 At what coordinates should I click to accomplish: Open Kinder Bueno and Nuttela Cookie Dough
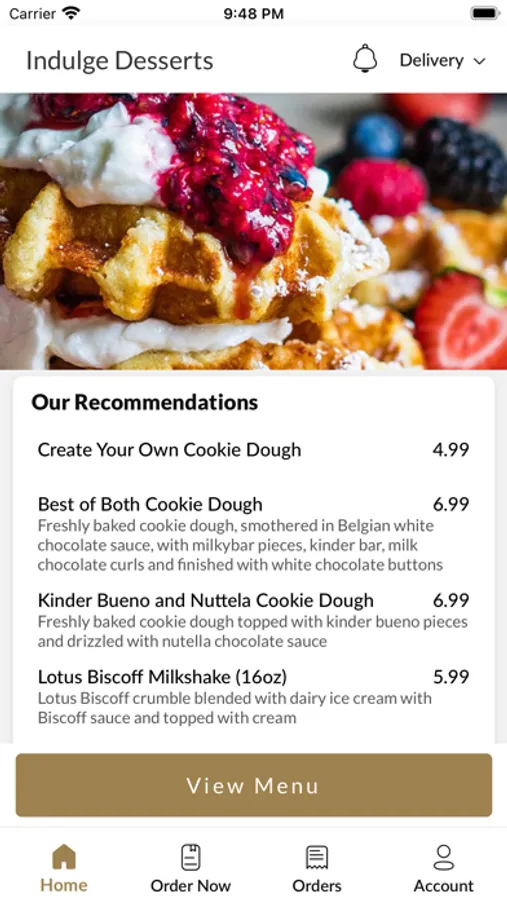pyautogui.click(x=253, y=620)
